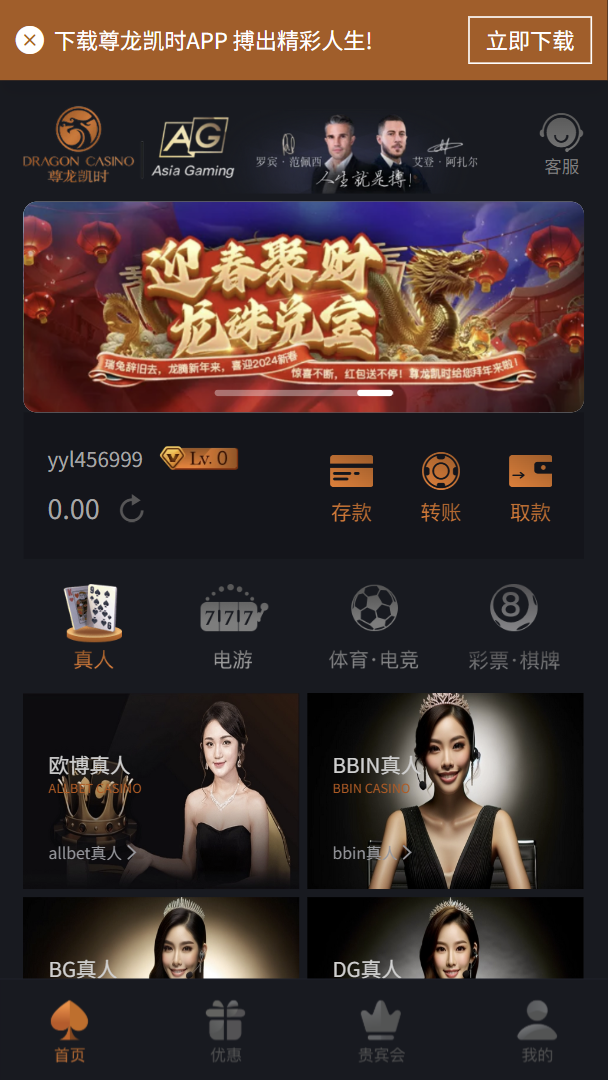Open the BBIN真人 card
This screenshot has width=608, height=1080.
[445, 791]
